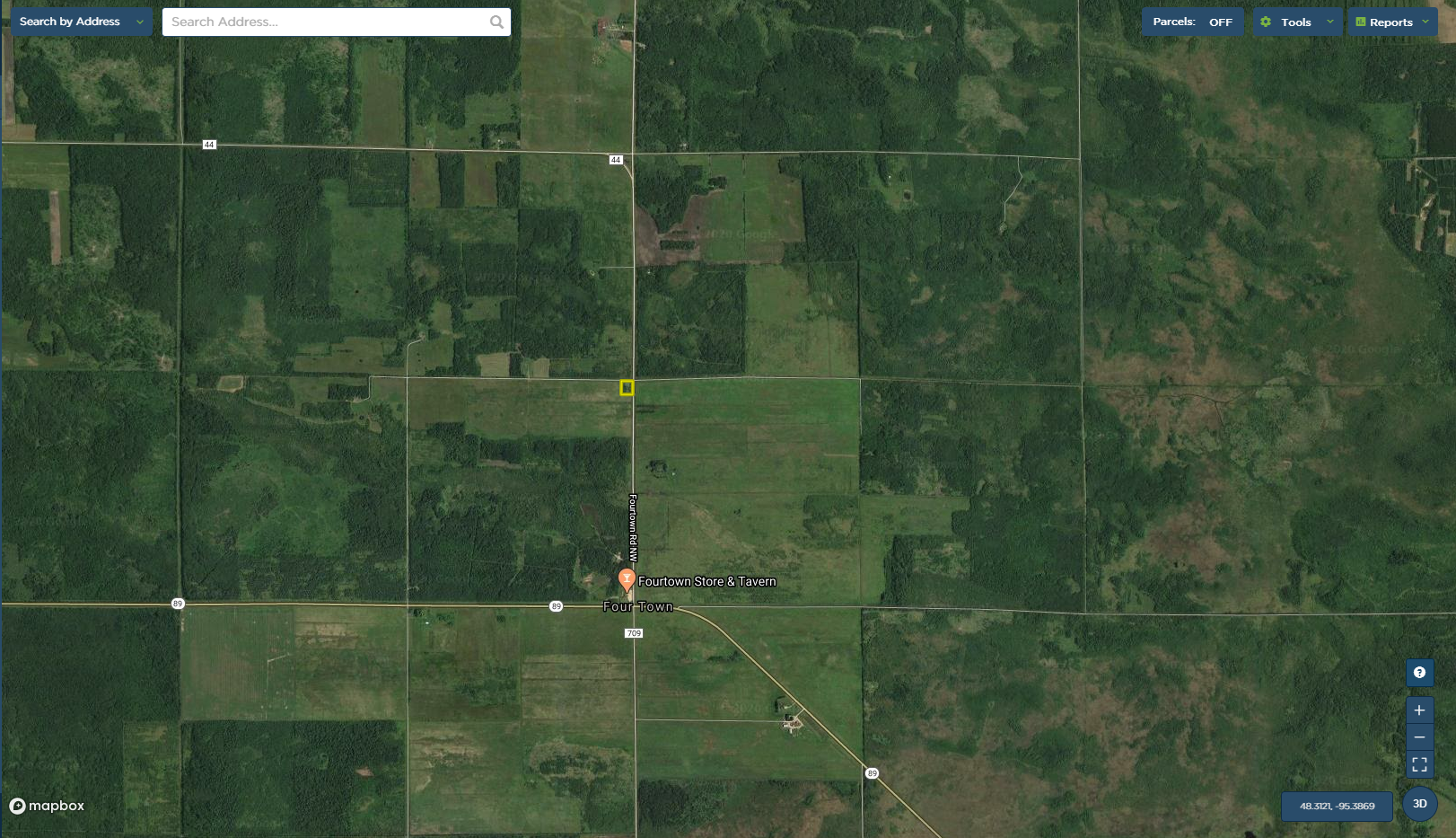The width and height of the screenshot is (1456, 838).
Task: Open the Reports dropdown
Action: point(1392,22)
